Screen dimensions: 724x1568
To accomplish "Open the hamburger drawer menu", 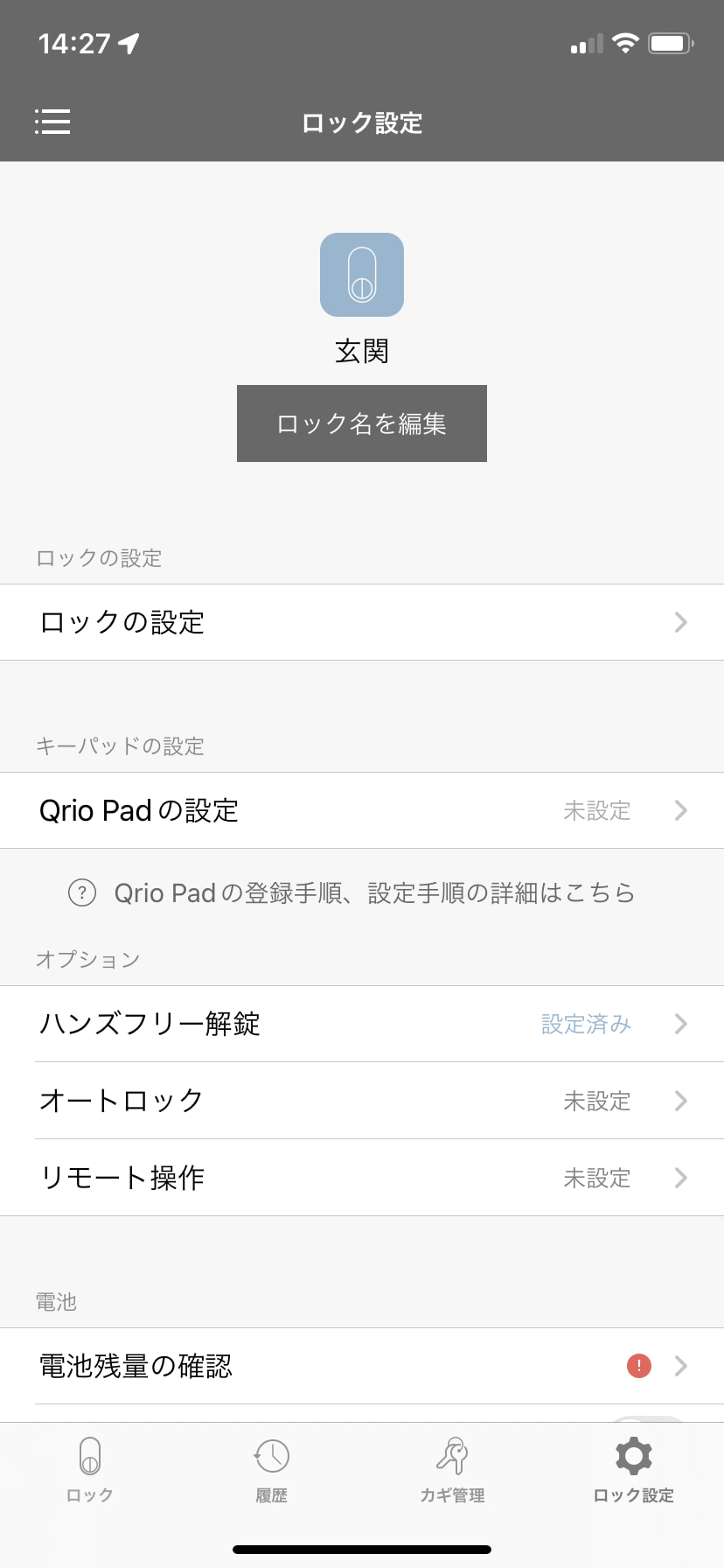I will [x=52, y=122].
